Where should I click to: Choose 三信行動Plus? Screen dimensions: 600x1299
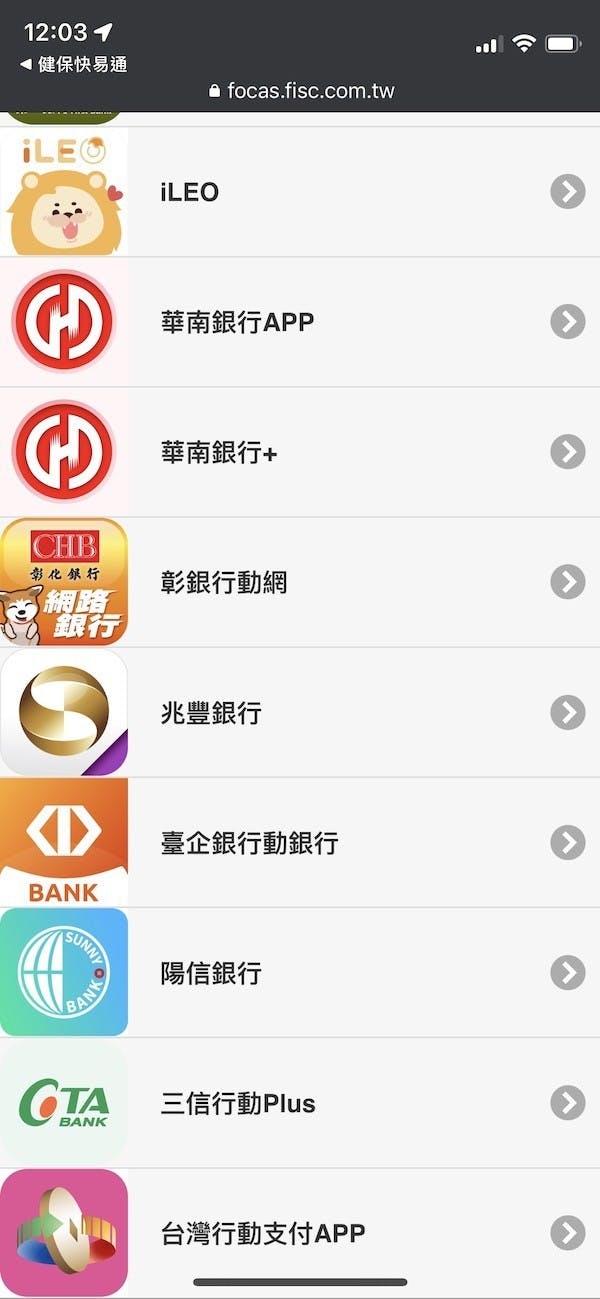click(300, 1102)
